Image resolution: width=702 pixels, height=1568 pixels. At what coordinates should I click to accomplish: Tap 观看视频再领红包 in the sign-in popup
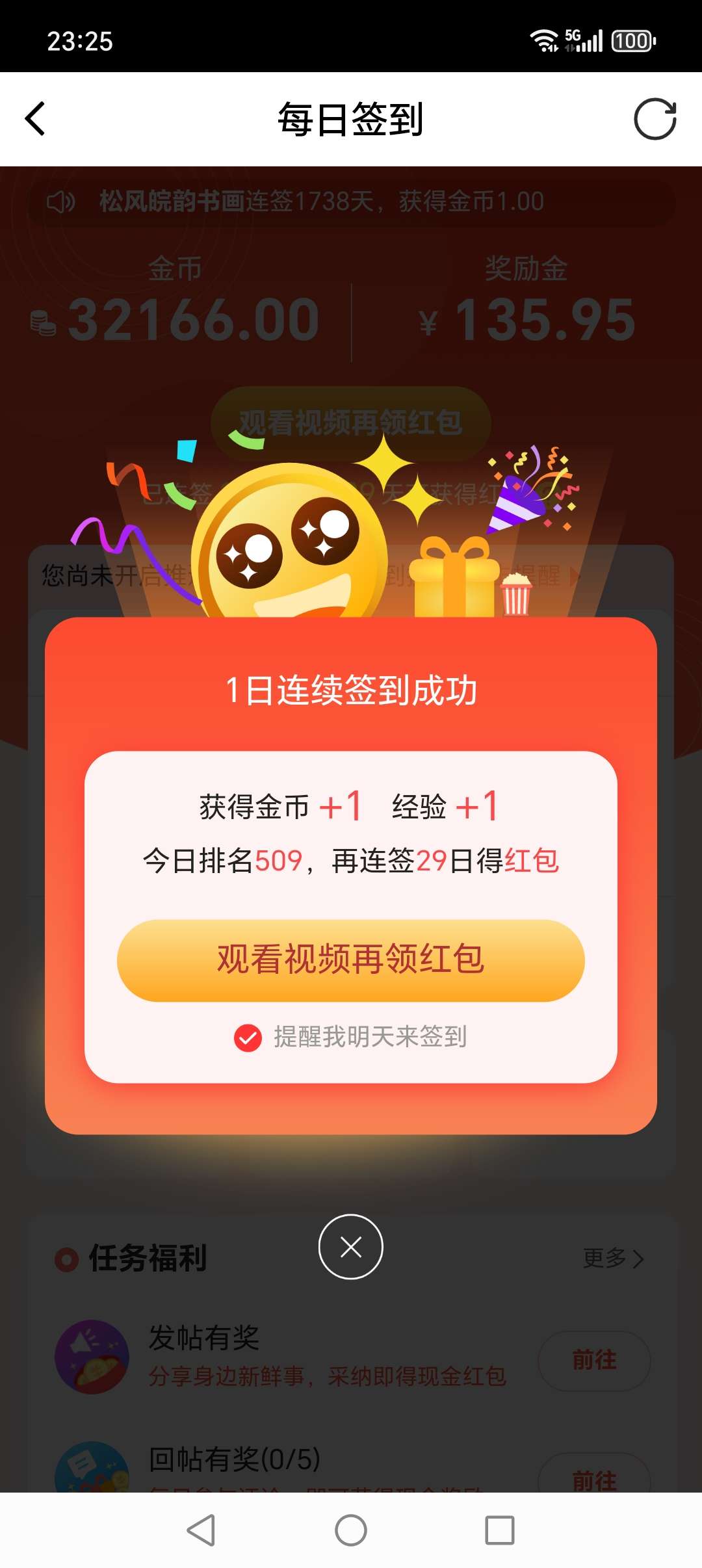(x=350, y=960)
